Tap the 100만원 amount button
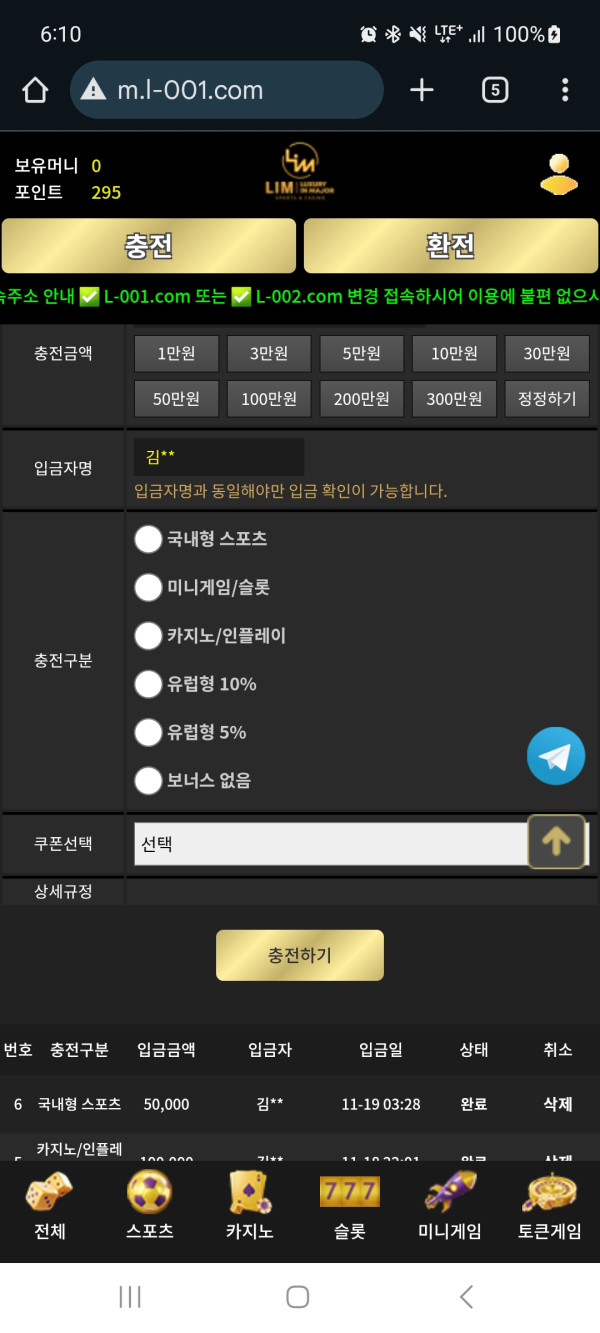Viewport: 600px width, 1333px height. (269, 399)
